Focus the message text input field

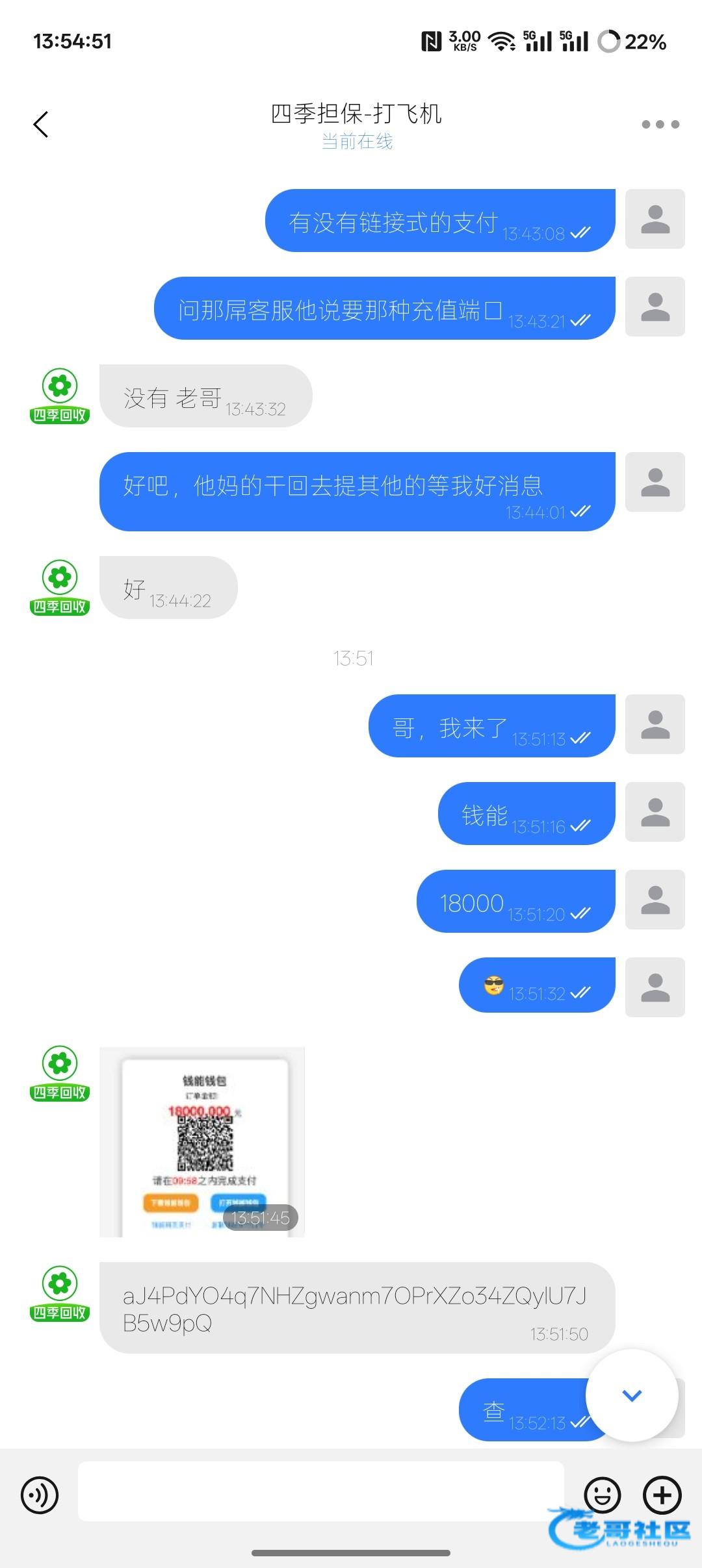pyautogui.click(x=321, y=1491)
